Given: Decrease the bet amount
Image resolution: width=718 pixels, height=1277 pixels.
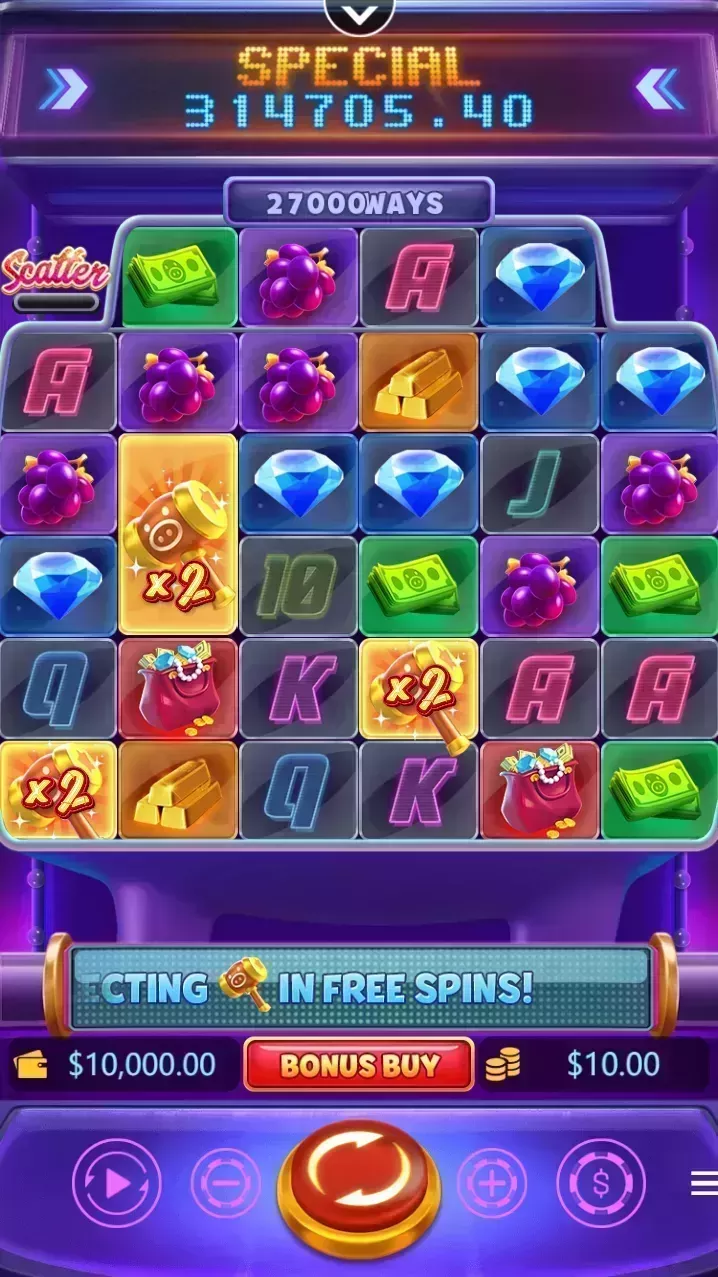Looking at the screenshot, I should pyautogui.click(x=225, y=1184).
